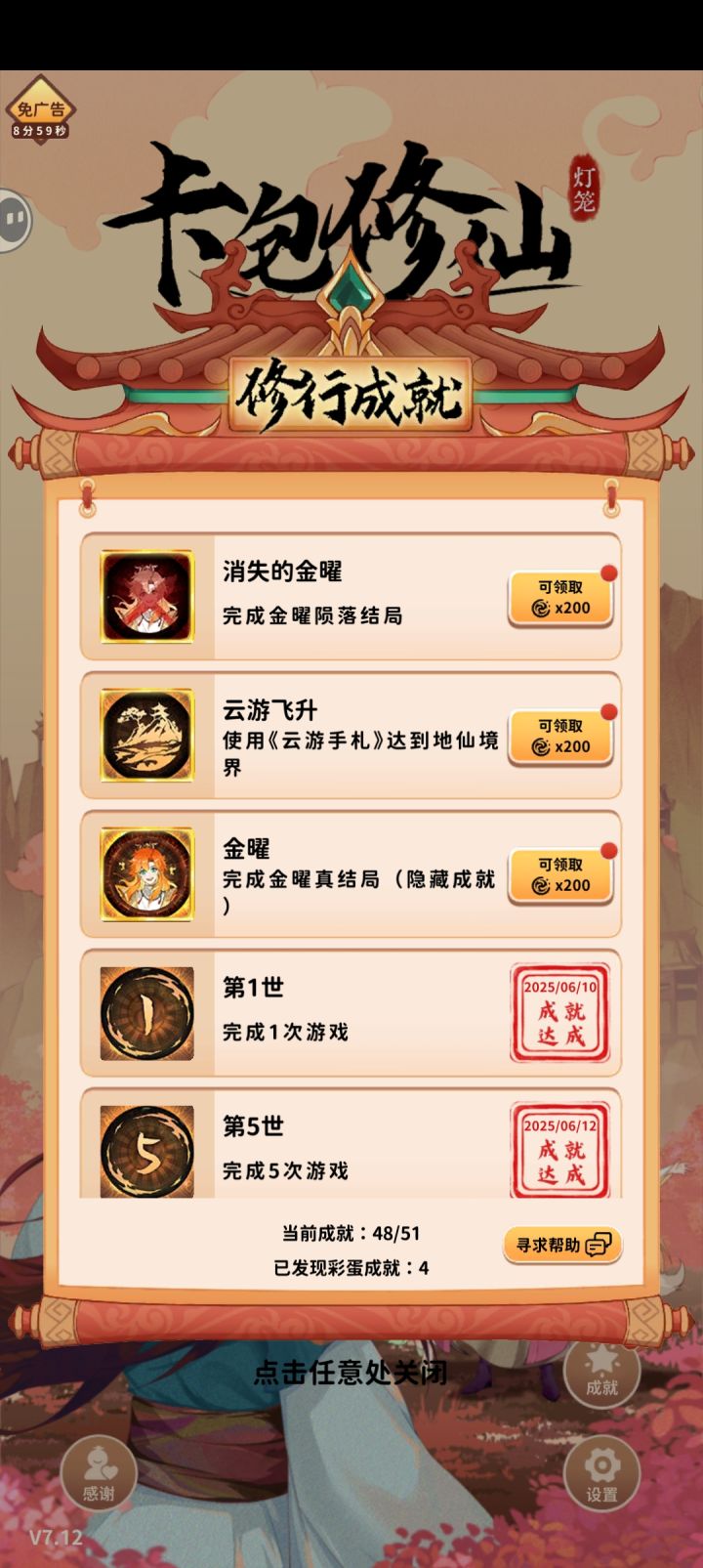Click the 2025/06/10 成就达成 stamp

[559, 1012]
